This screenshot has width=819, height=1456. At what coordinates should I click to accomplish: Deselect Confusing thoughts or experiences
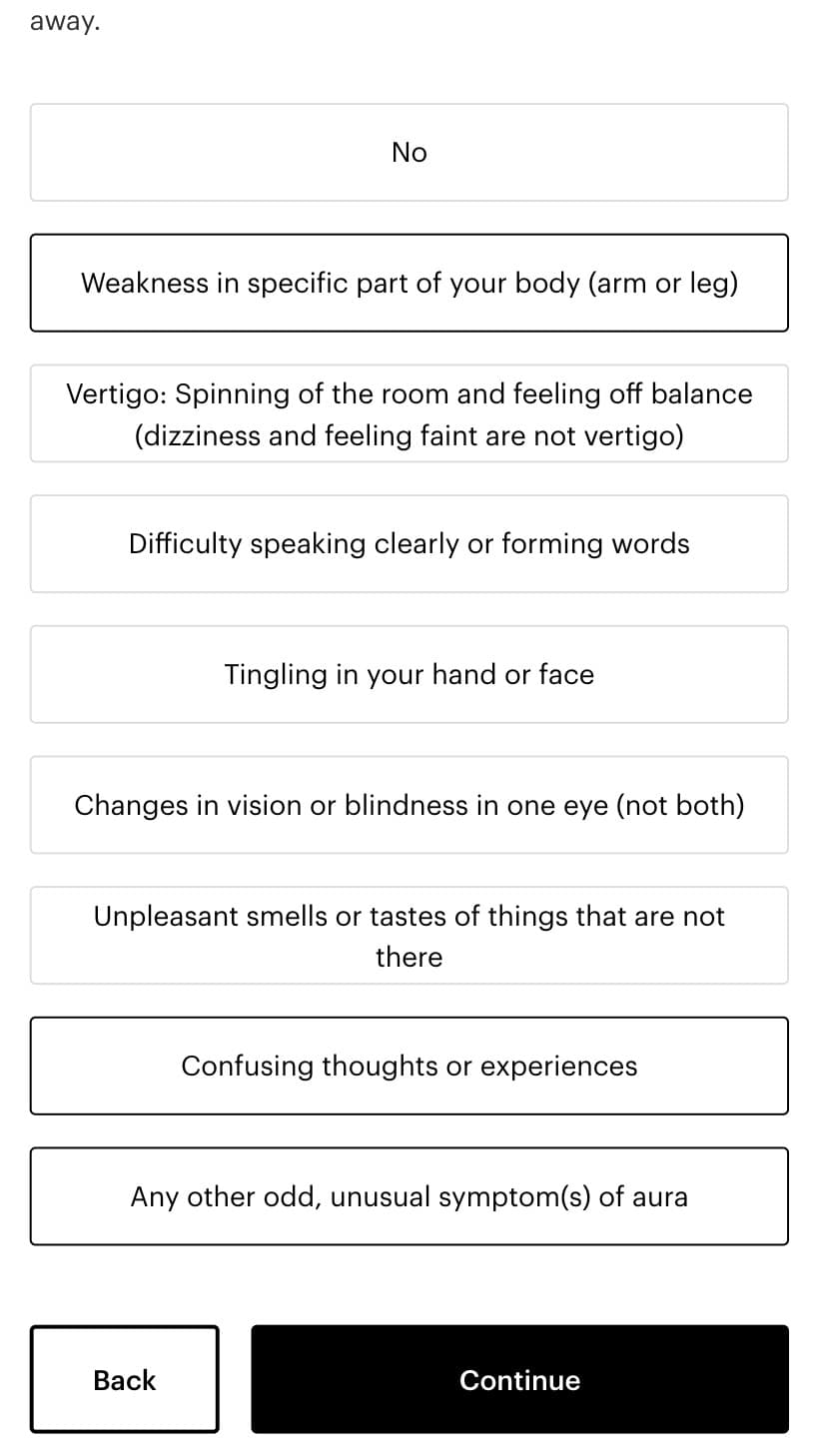(409, 1066)
